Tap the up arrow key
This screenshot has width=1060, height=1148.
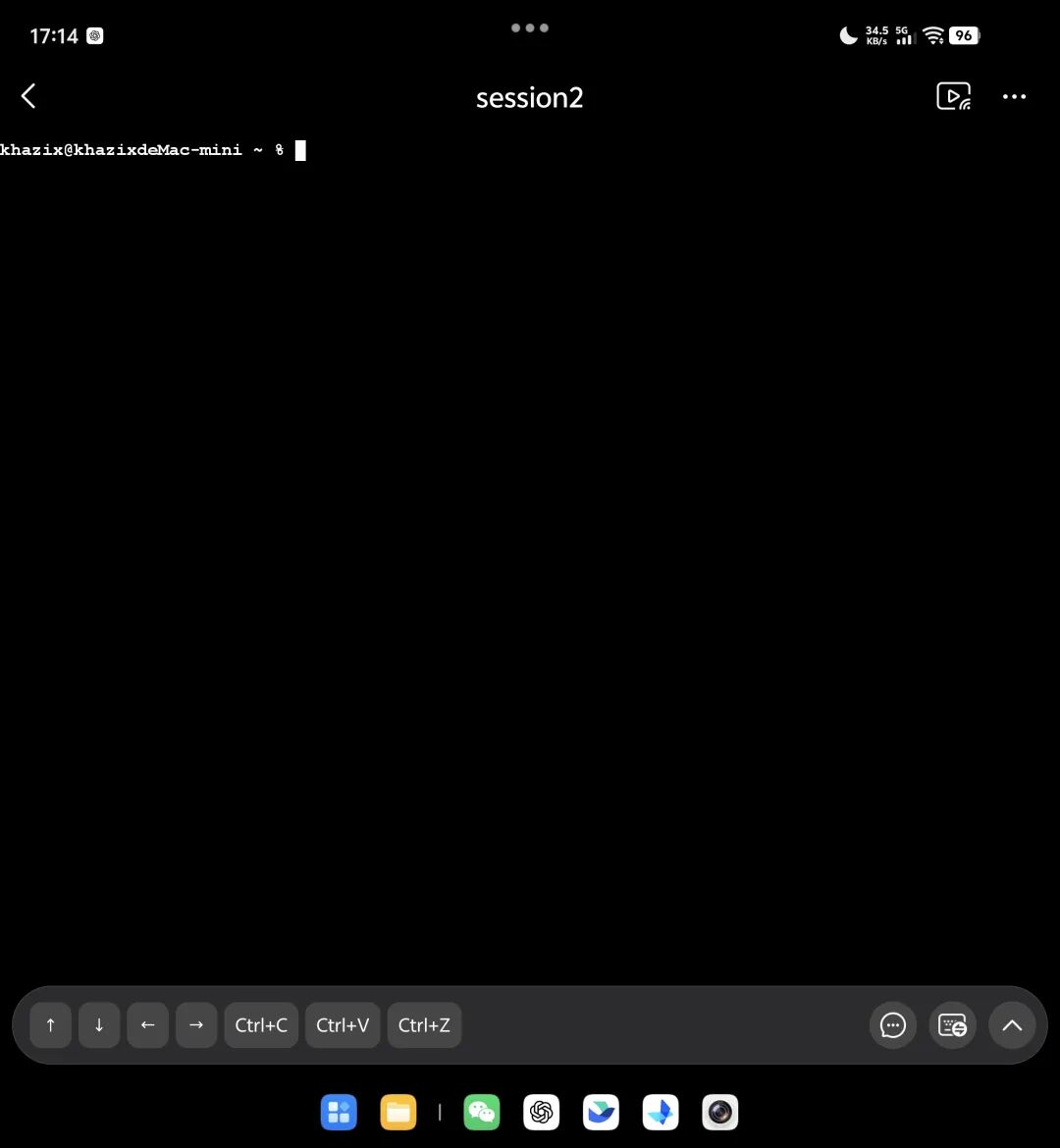coord(50,1025)
